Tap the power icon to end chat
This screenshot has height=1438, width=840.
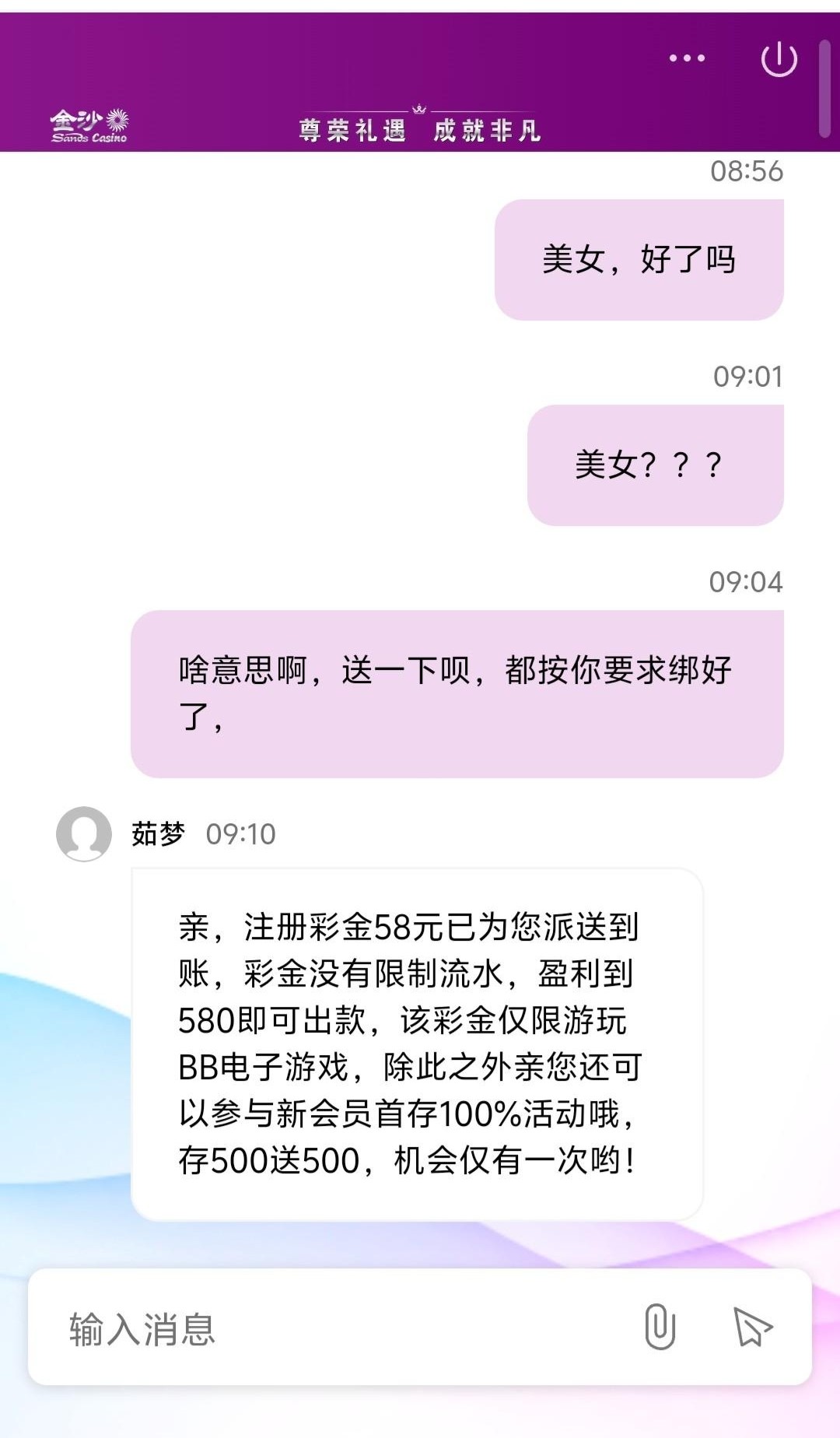pos(779,60)
